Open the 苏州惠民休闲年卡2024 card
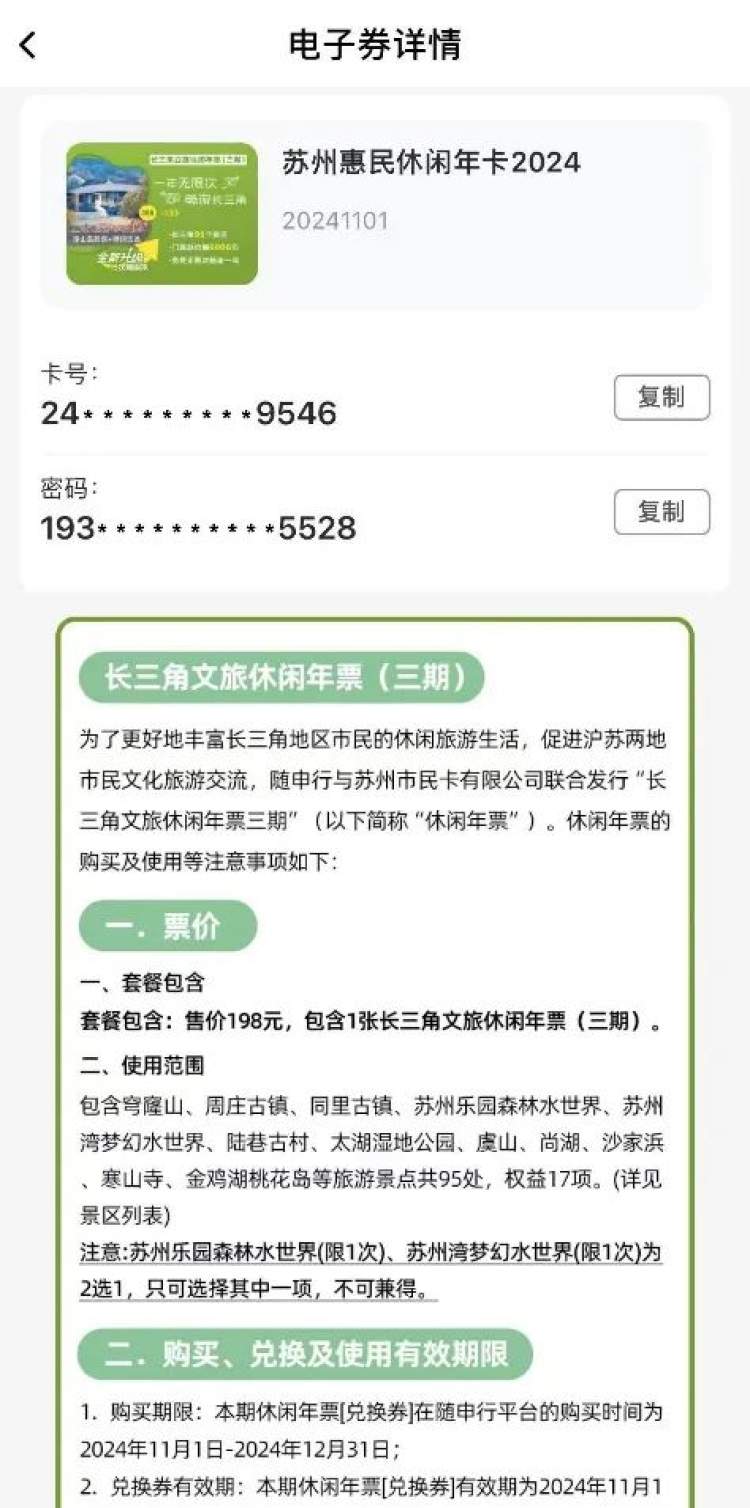Screen dimensions: 750x1508 [375, 214]
